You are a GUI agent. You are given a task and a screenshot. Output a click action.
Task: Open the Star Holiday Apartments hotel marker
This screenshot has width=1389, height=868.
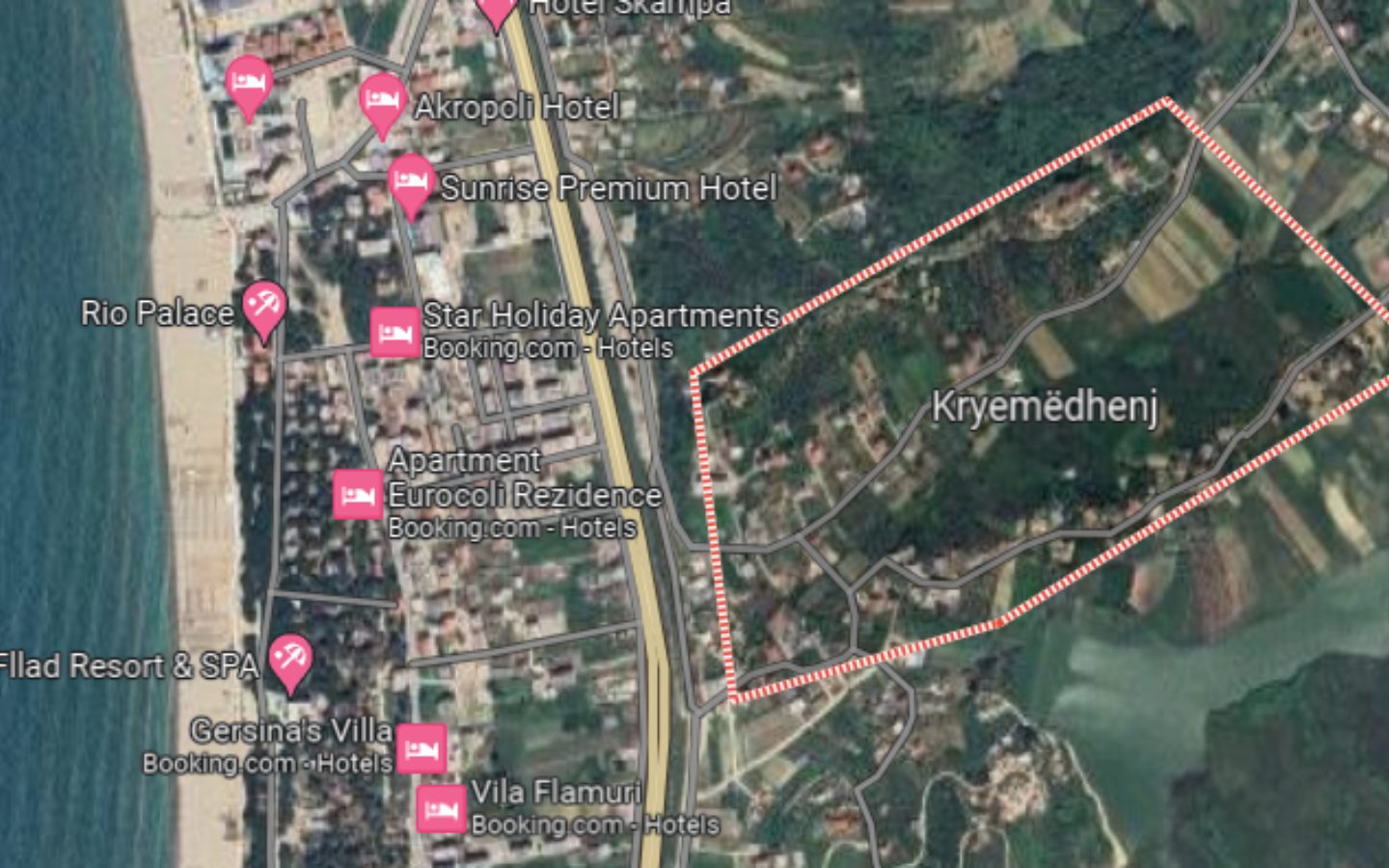(395, 334)
